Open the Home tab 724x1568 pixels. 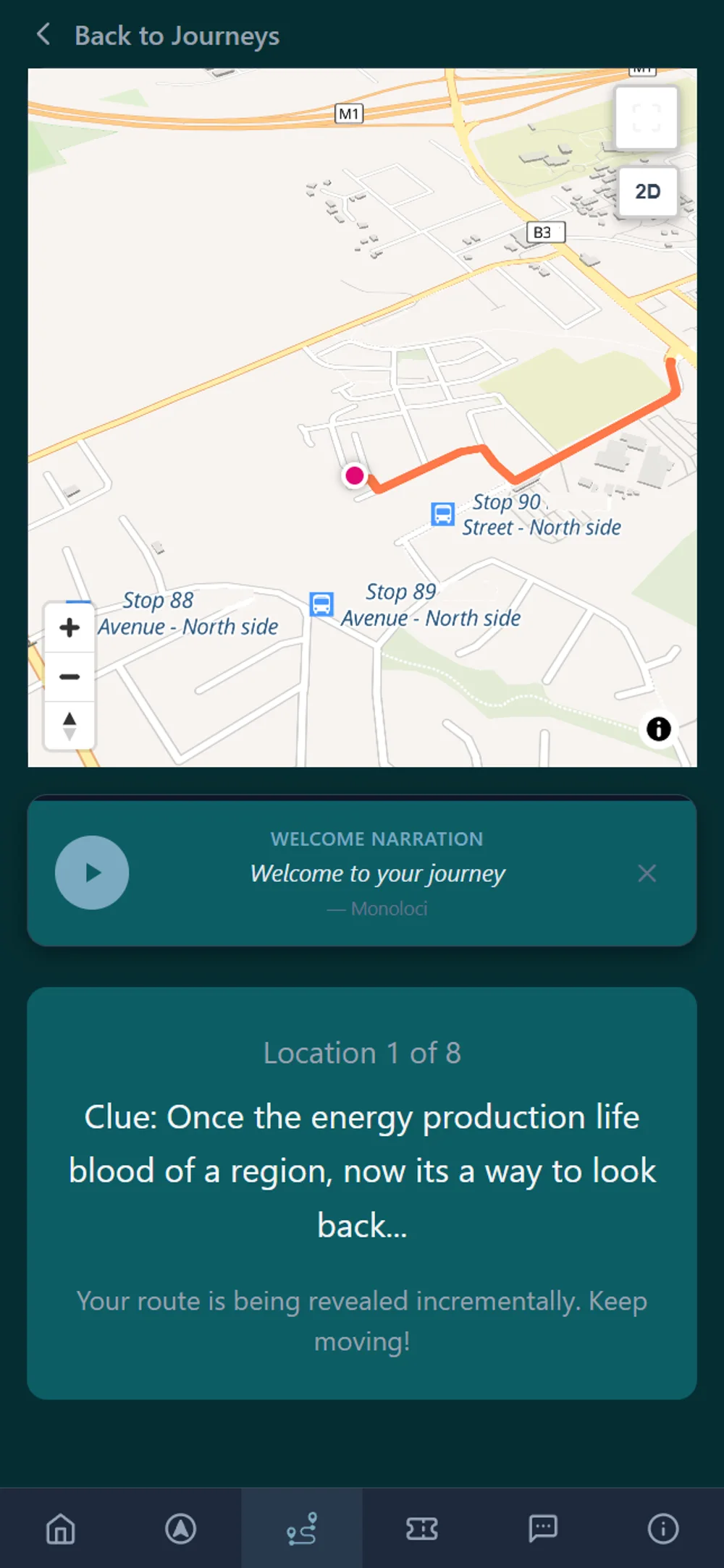[x=61, y=1529]
